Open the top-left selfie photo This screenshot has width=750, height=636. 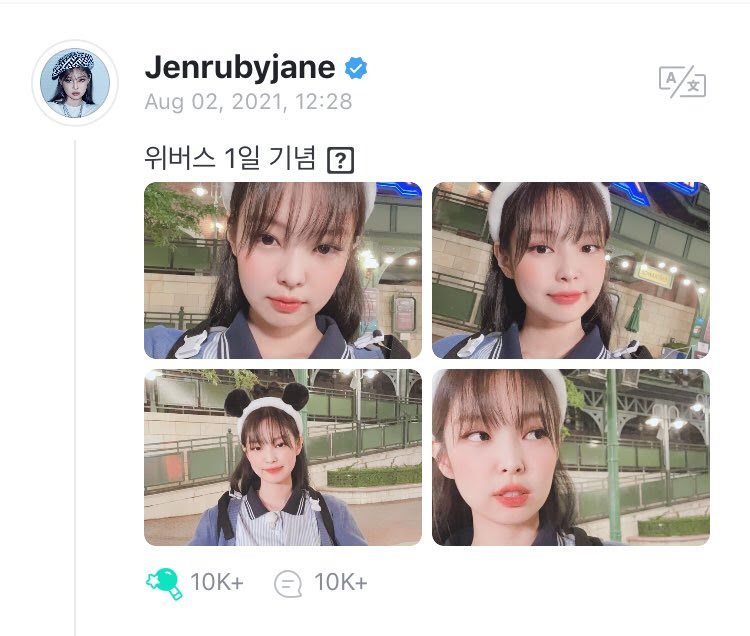(x=283, y=270)
